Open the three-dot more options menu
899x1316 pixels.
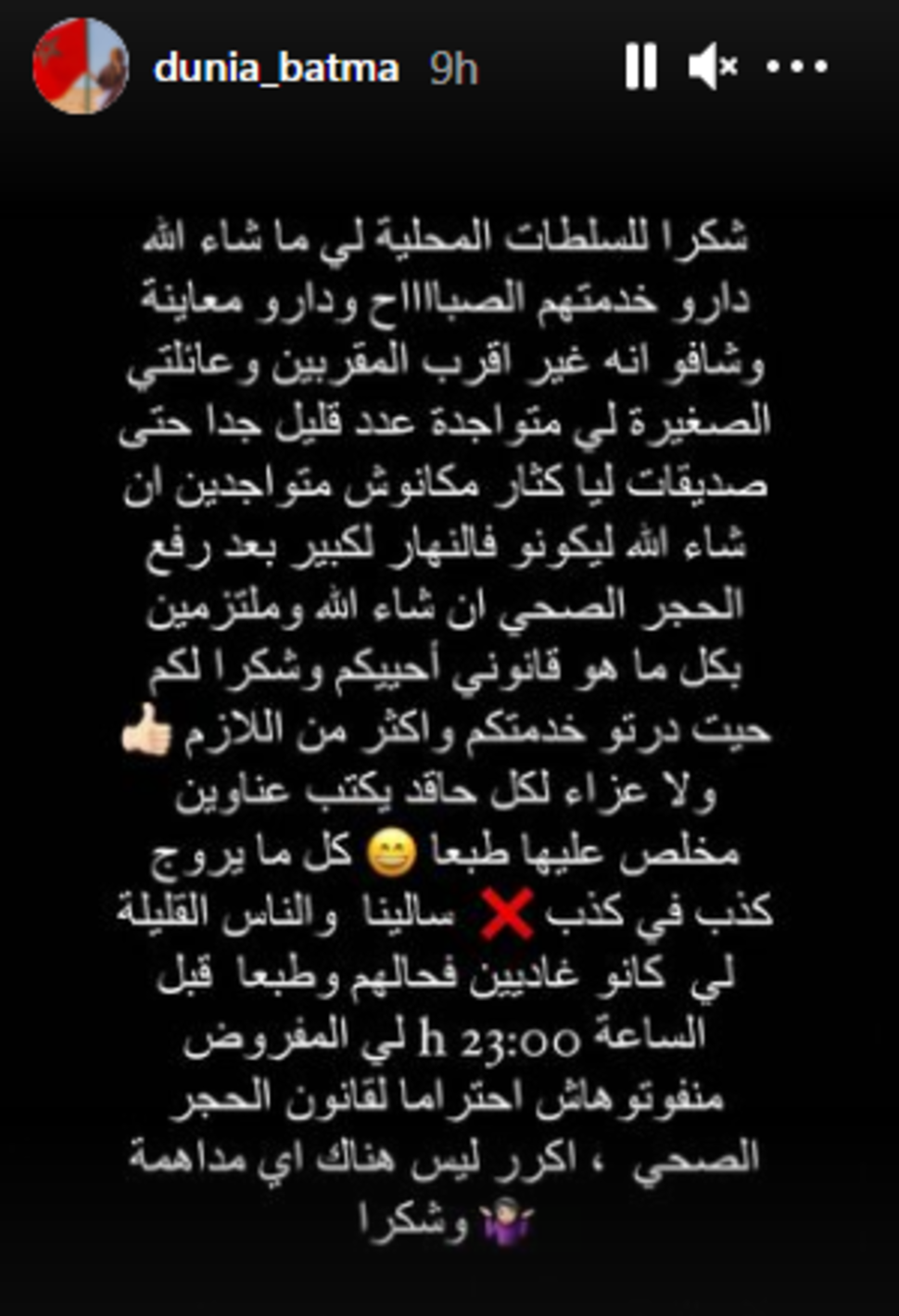coord(796,67)
